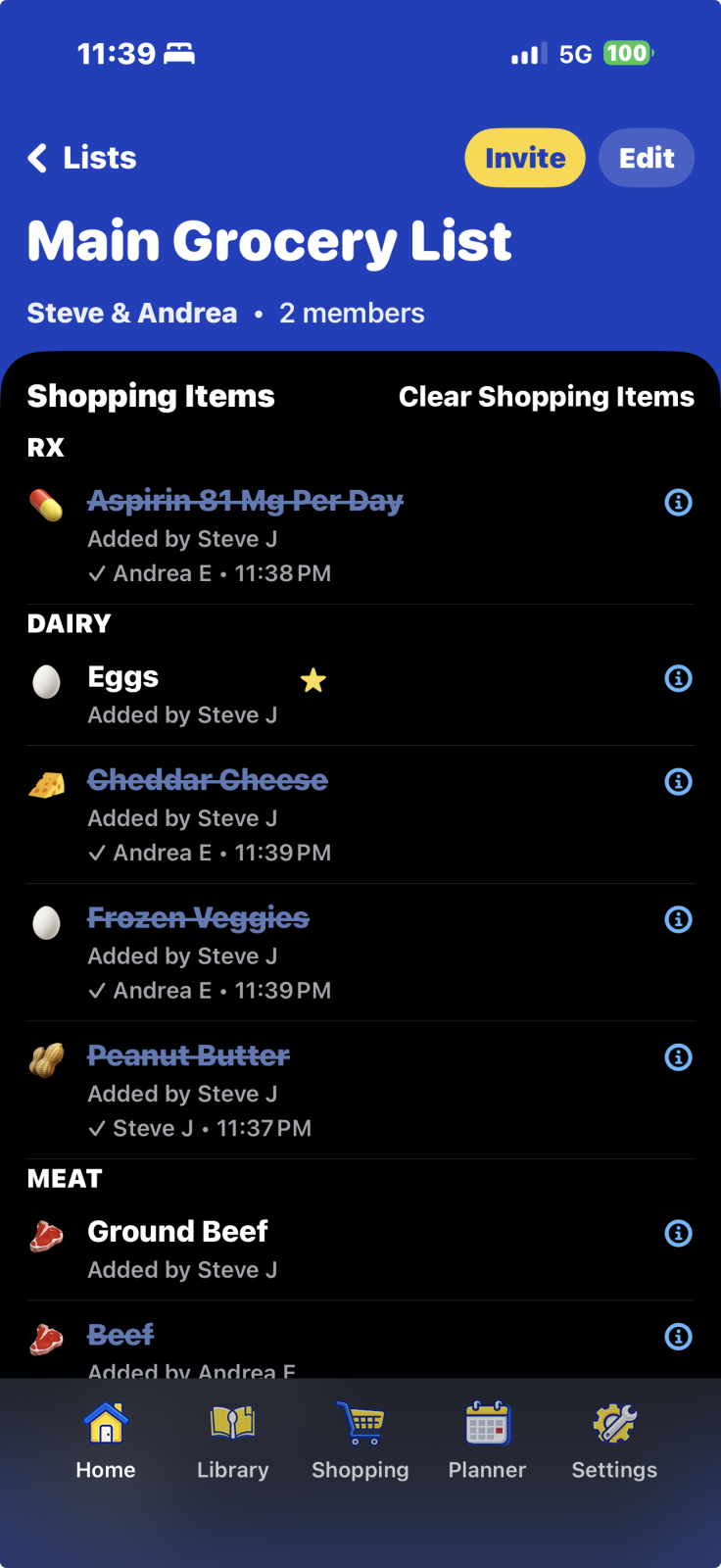721x1568 pixels.
Task: Switch to the Shopping tab
Action: pos(360,1439)
